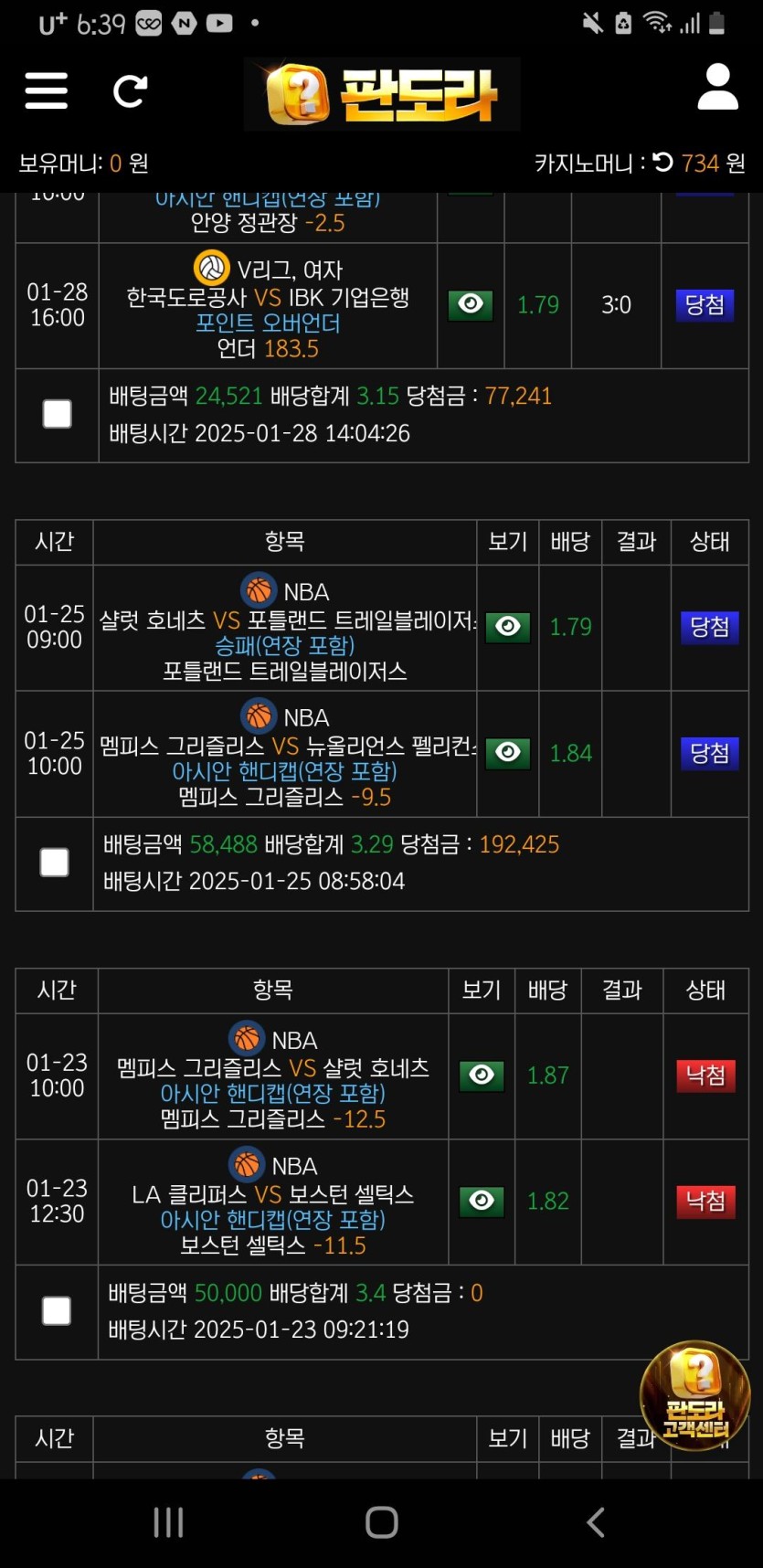View the LA Clippers vs Boston Celtics game

coord(482,1201)
